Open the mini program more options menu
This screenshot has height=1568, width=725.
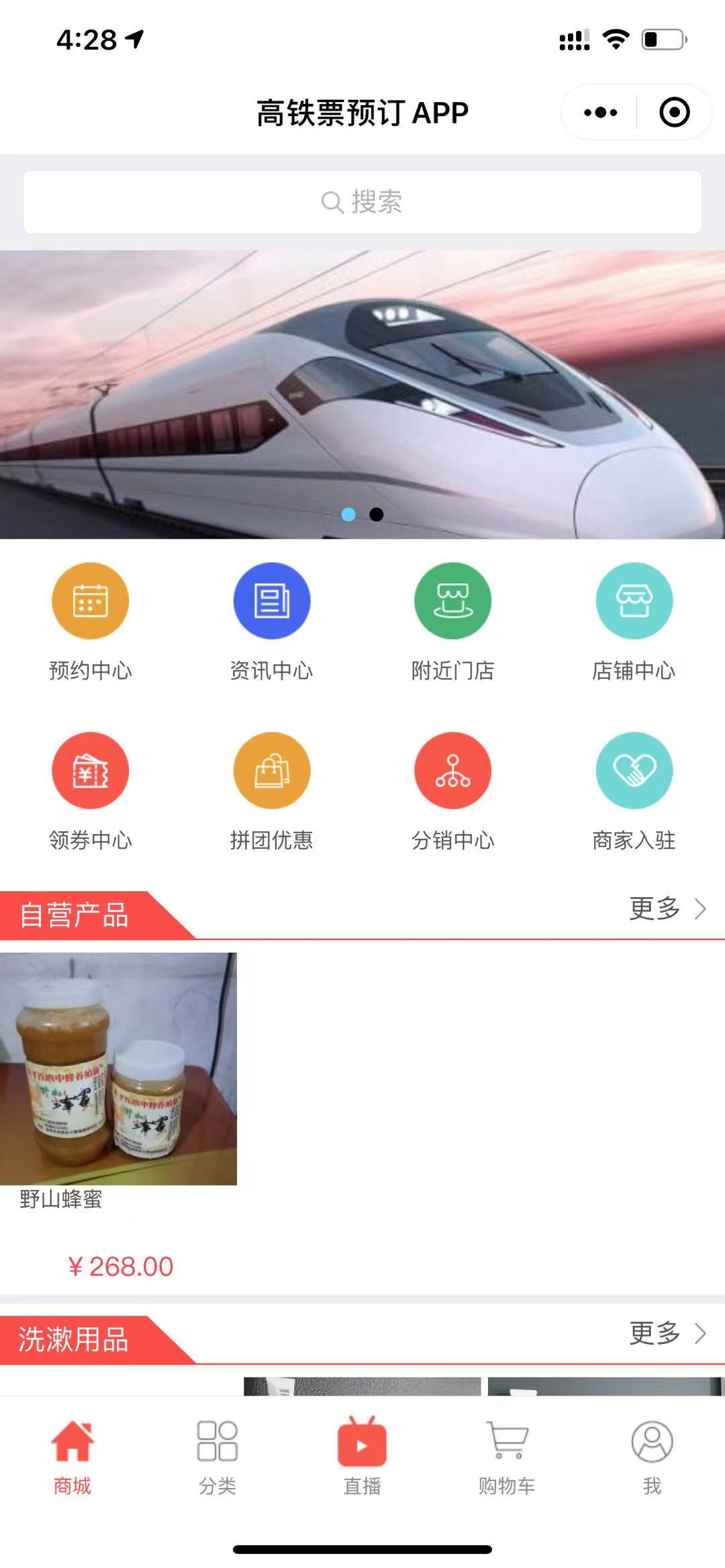coord(599,113)
